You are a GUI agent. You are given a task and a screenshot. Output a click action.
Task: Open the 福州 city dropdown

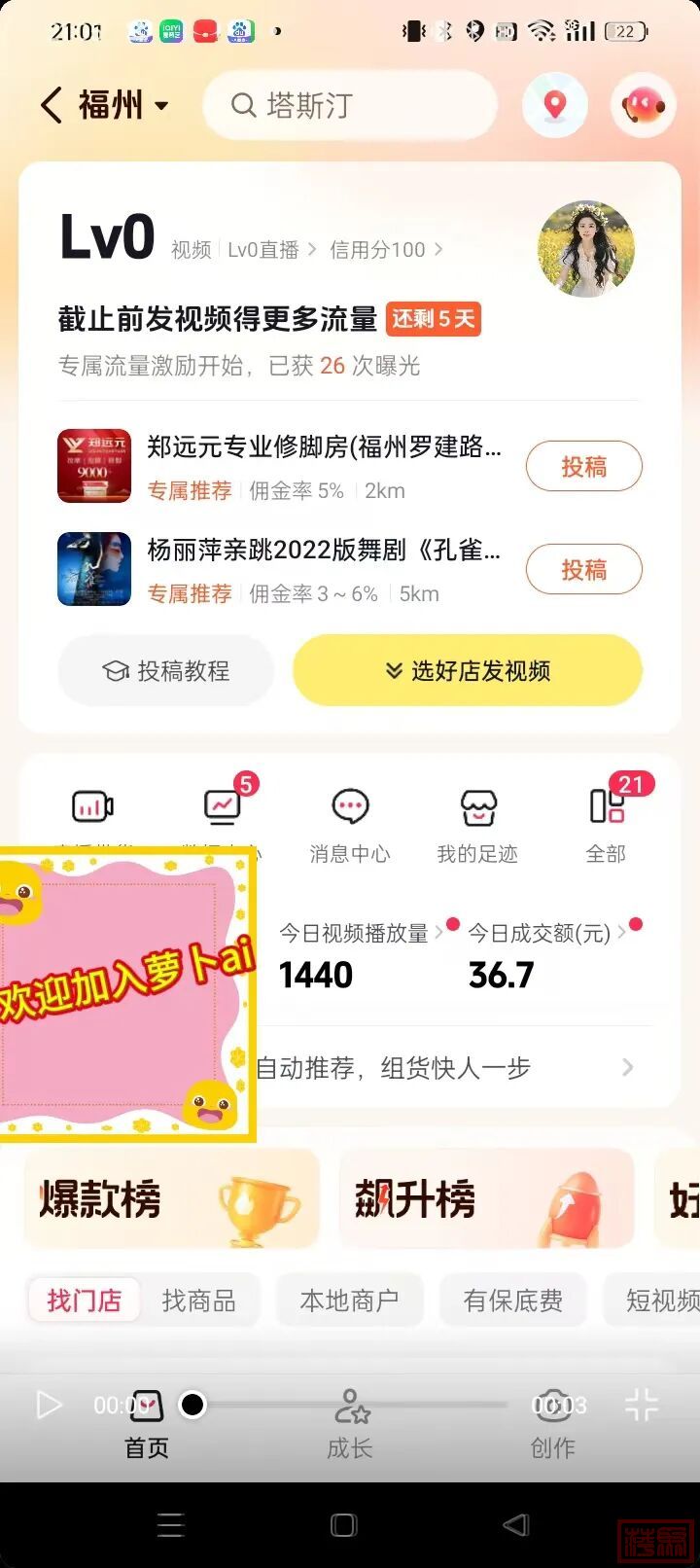(123, 105)
